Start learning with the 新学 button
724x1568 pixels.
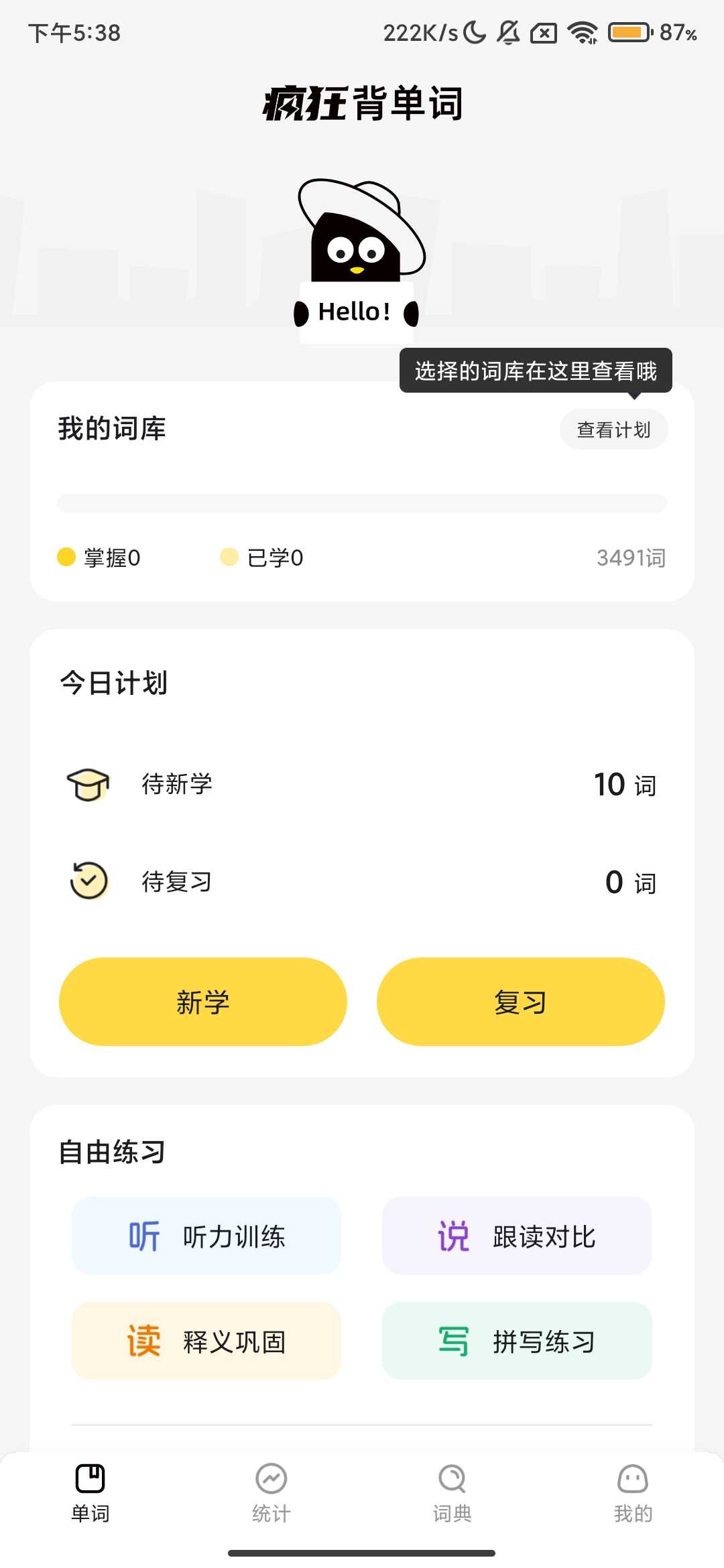click(203, 1002)
